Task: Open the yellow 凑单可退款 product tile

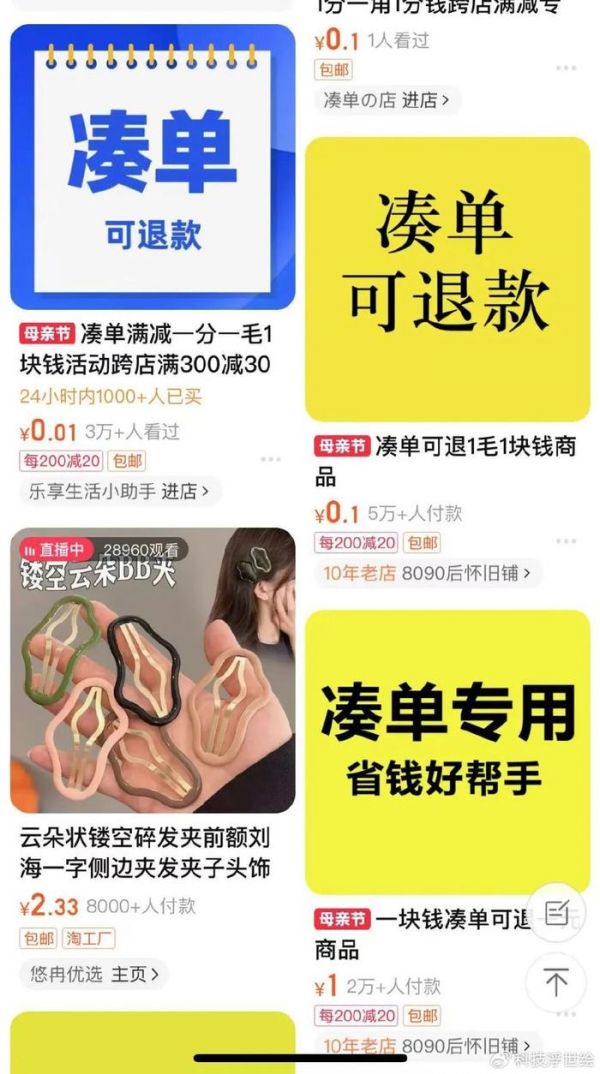Action: (x=447, y=279)
